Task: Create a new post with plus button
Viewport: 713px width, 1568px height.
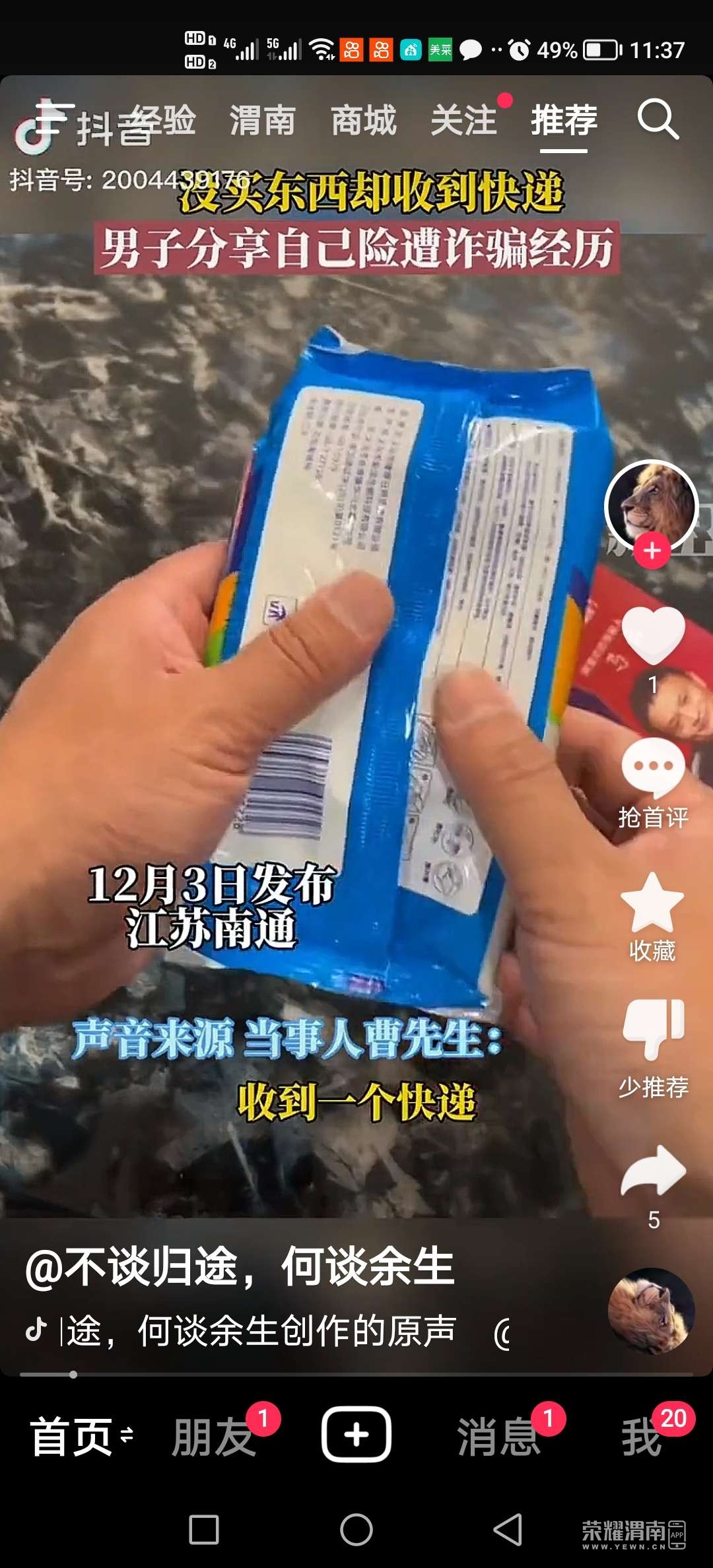Action: [x=356, y=1435]
